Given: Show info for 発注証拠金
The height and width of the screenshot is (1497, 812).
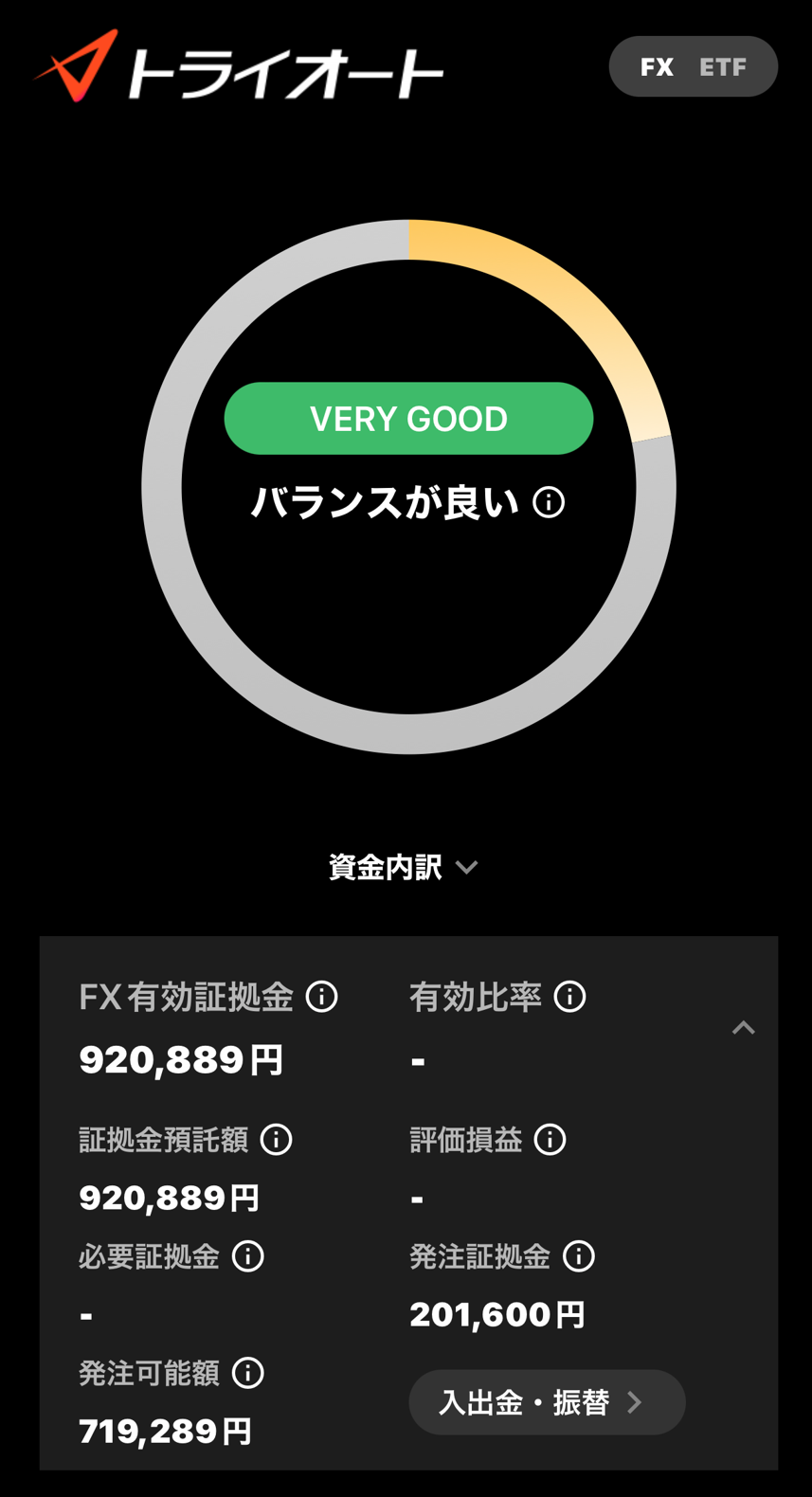Looking at the screenshot, I should point(578,1256).
